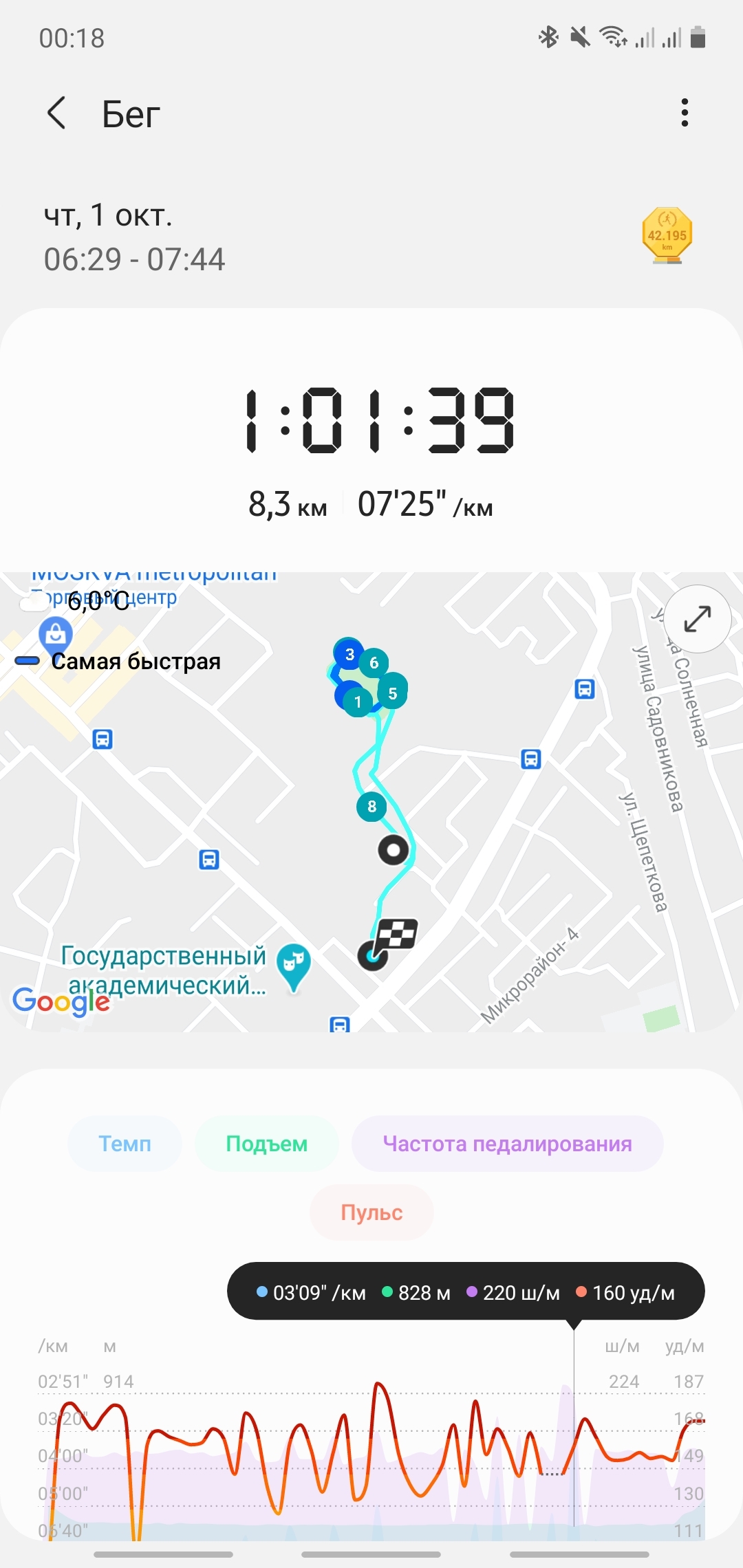Expand the route map to full screen
Image resolution: width=743 pixels, height=1568 pixels.
tap(697, 618)
